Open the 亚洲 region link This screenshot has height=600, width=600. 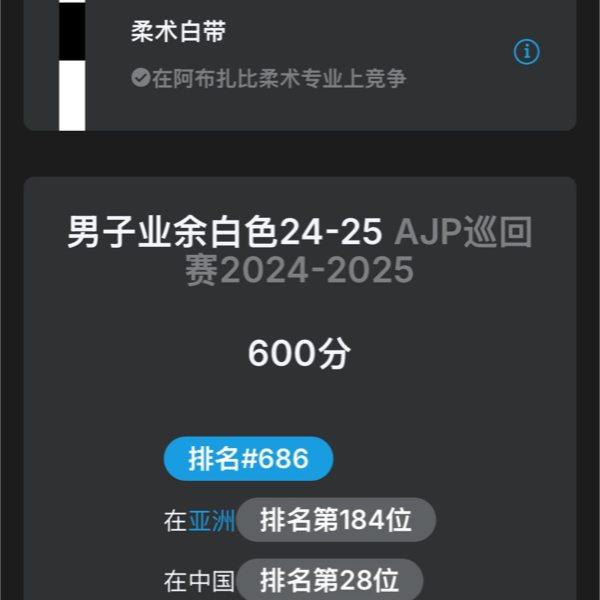(211, 521)
